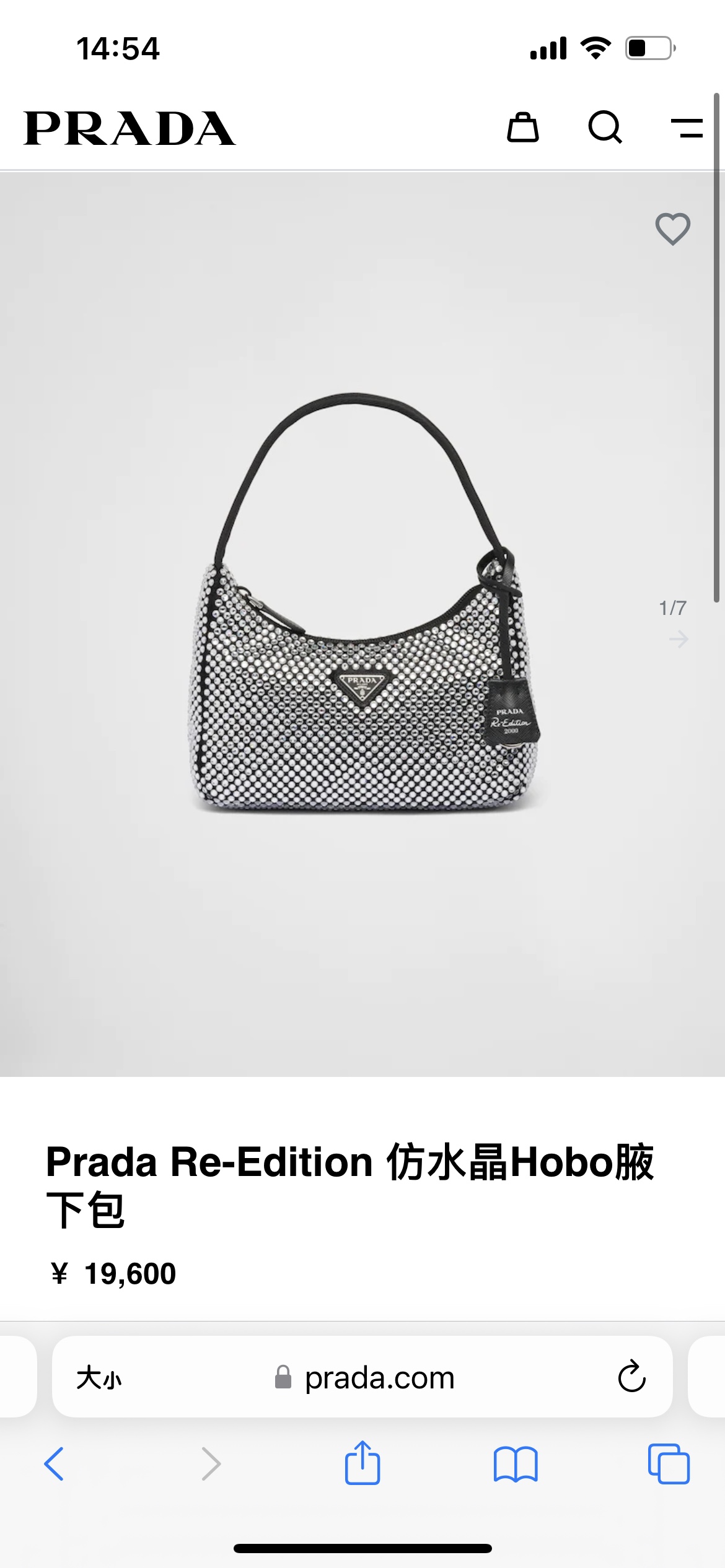Share this page
725x1568 pixels.
tap(362, 1463)
